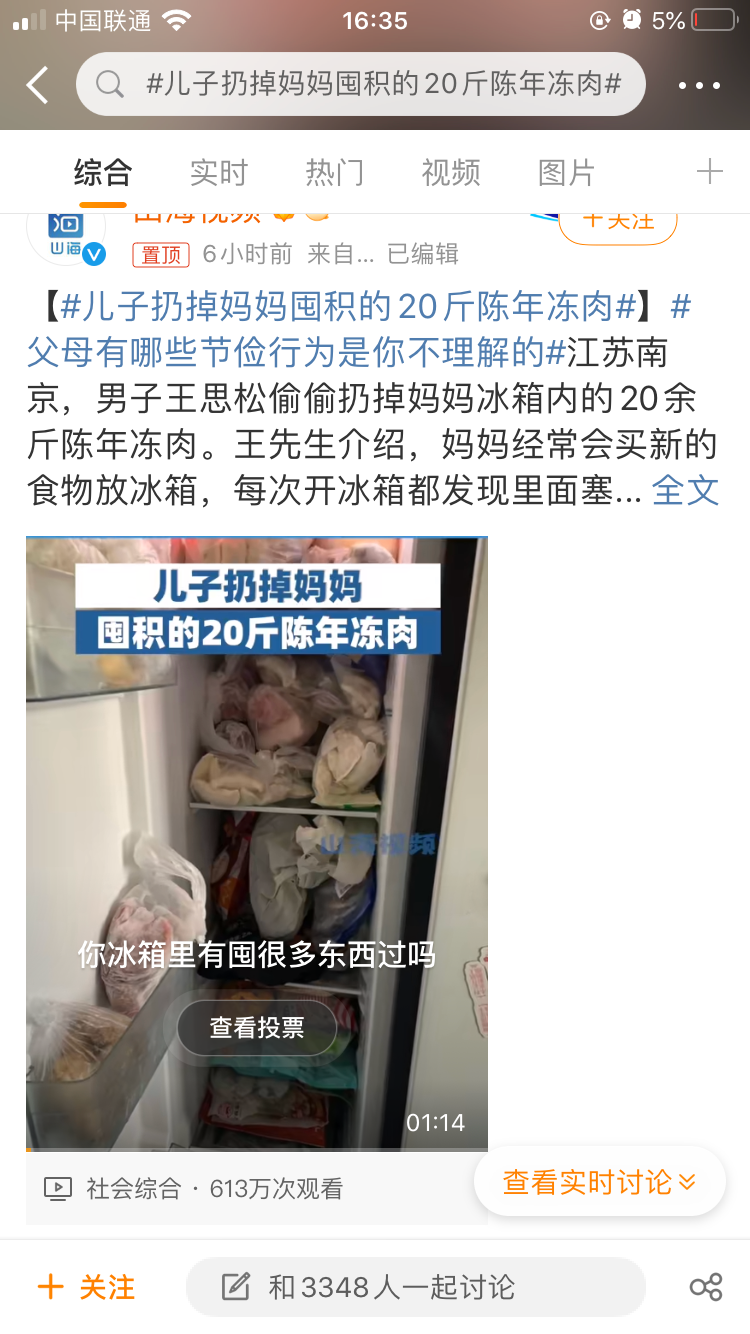
Task: Switch to the 图片 tab
Action: (x=566, y=172)
